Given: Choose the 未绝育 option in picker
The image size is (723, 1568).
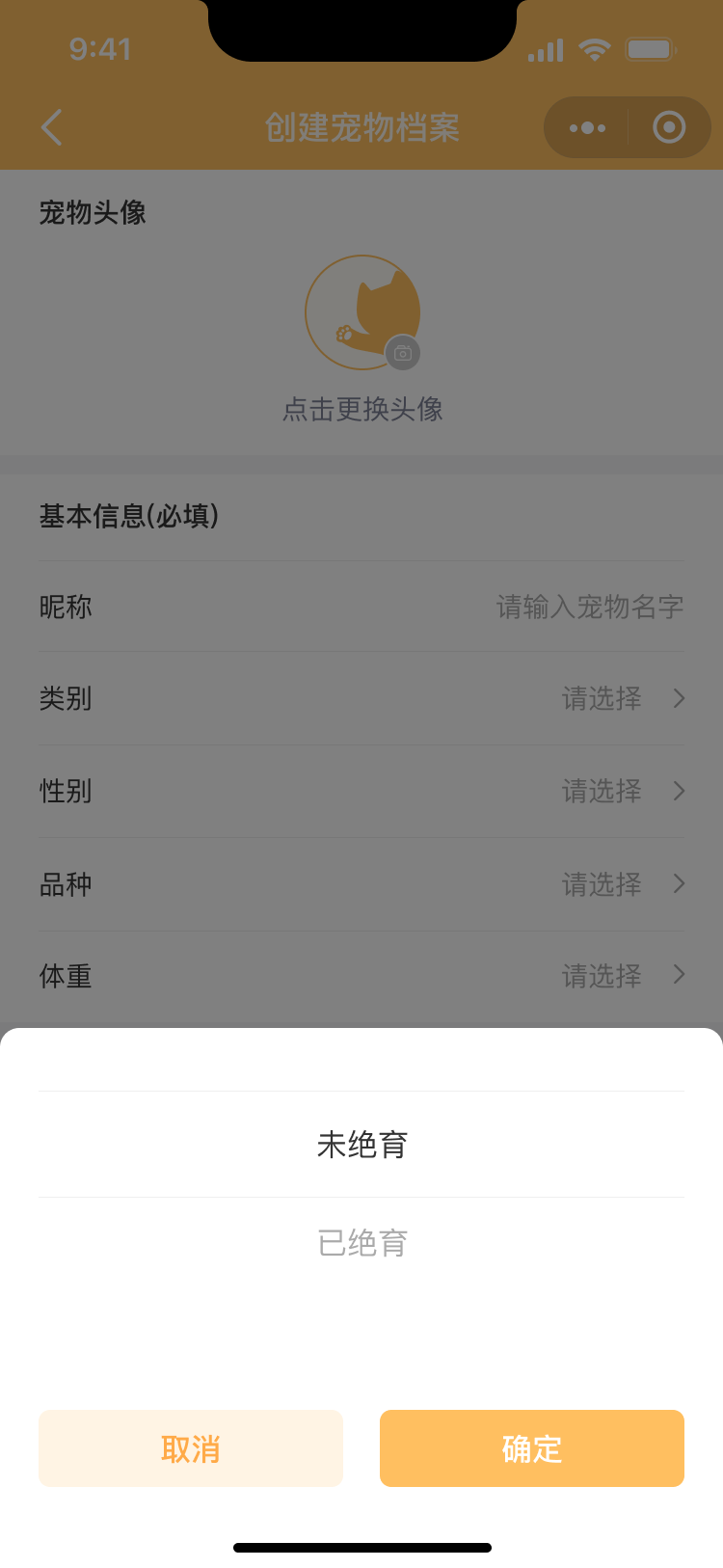Looking at the screenshot, I should [362, 1145].
